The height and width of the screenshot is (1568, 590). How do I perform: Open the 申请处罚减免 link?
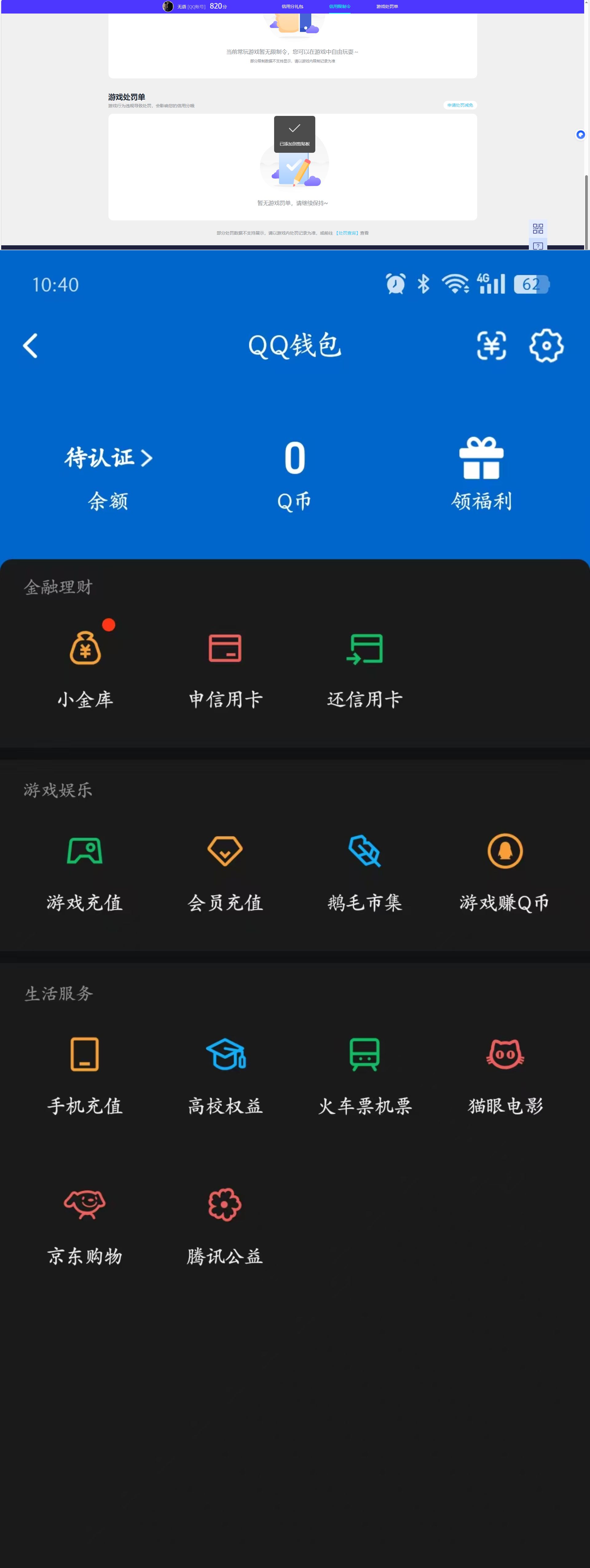460,104
